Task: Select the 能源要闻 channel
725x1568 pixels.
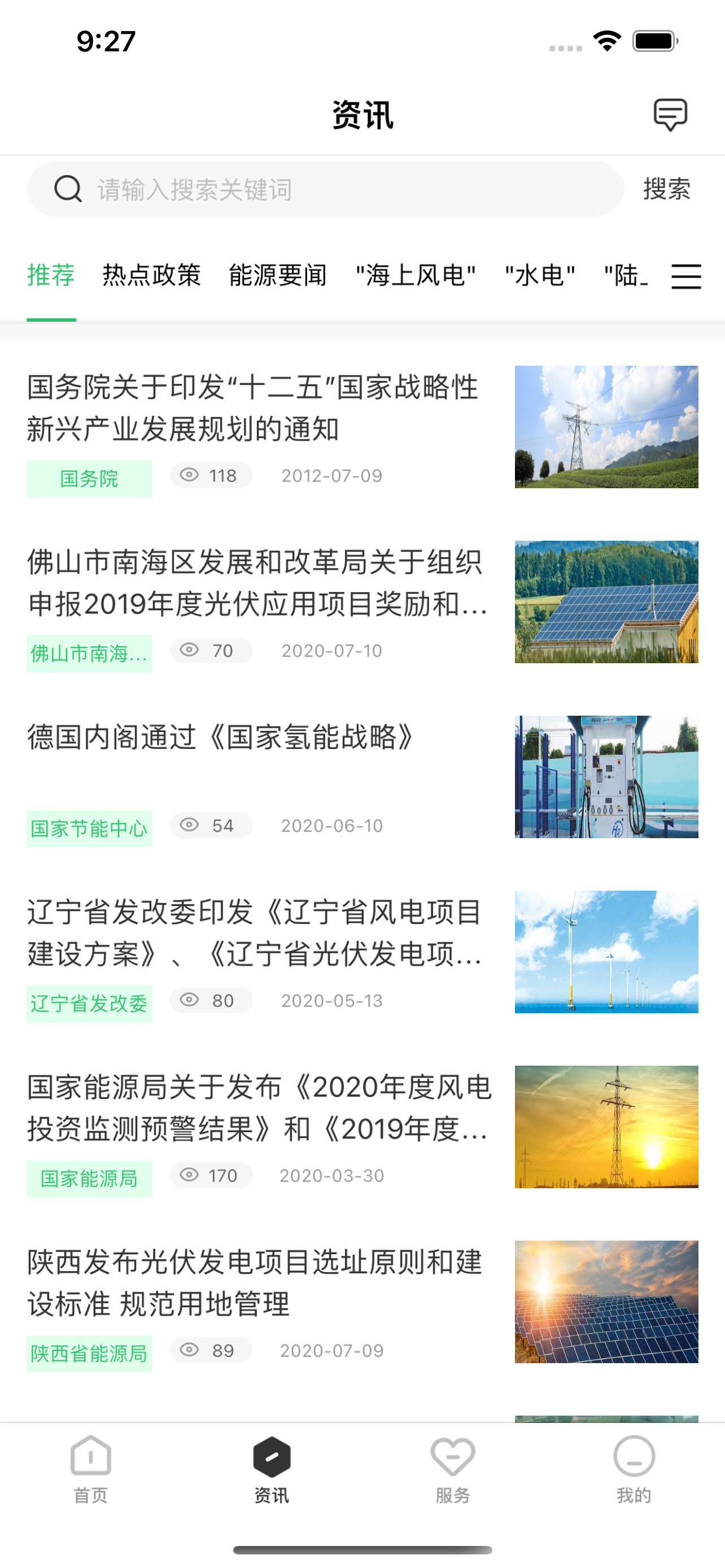Action: (277, 275)
